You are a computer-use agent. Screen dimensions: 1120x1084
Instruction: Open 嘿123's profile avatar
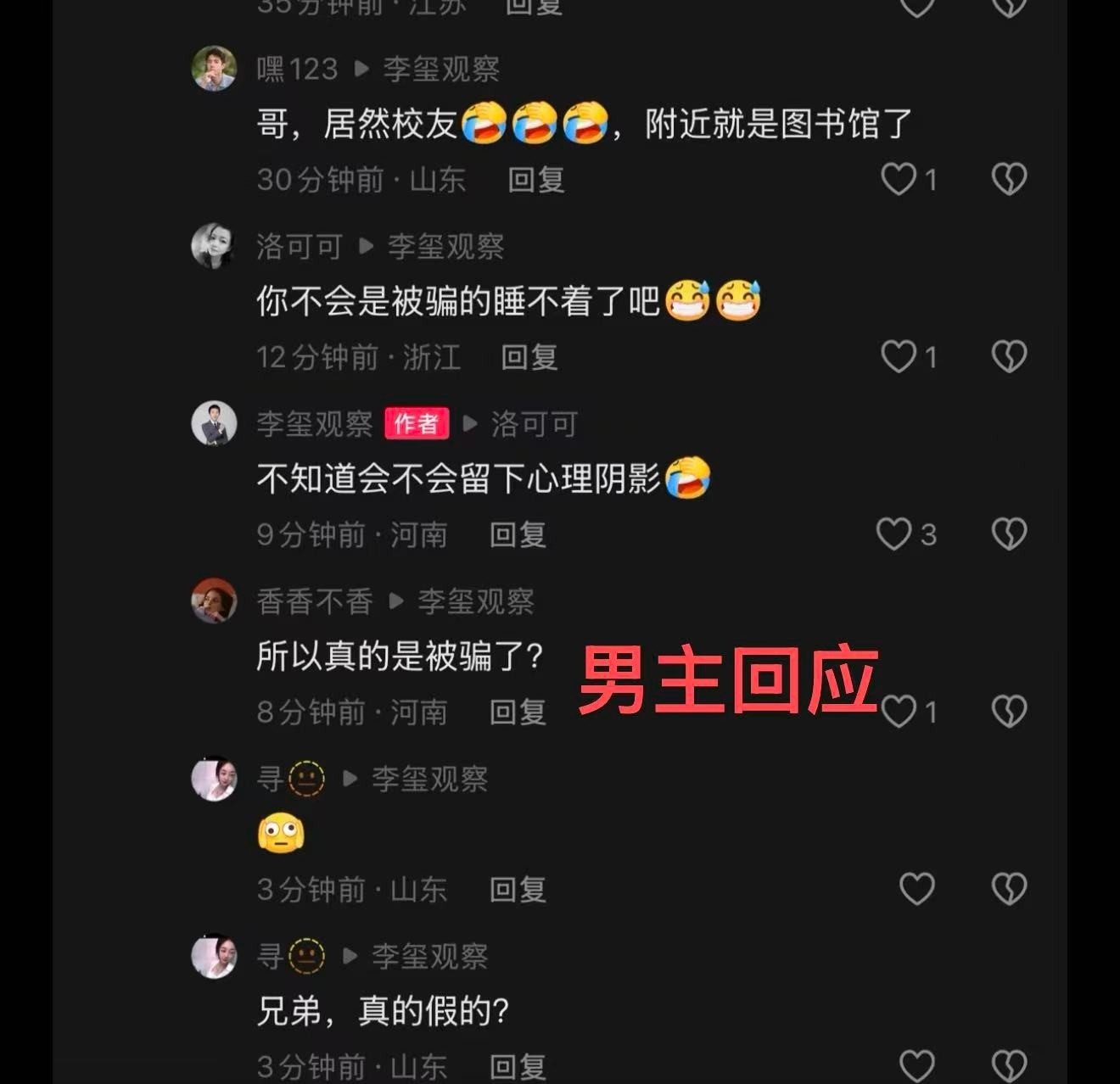coord(214,69)
